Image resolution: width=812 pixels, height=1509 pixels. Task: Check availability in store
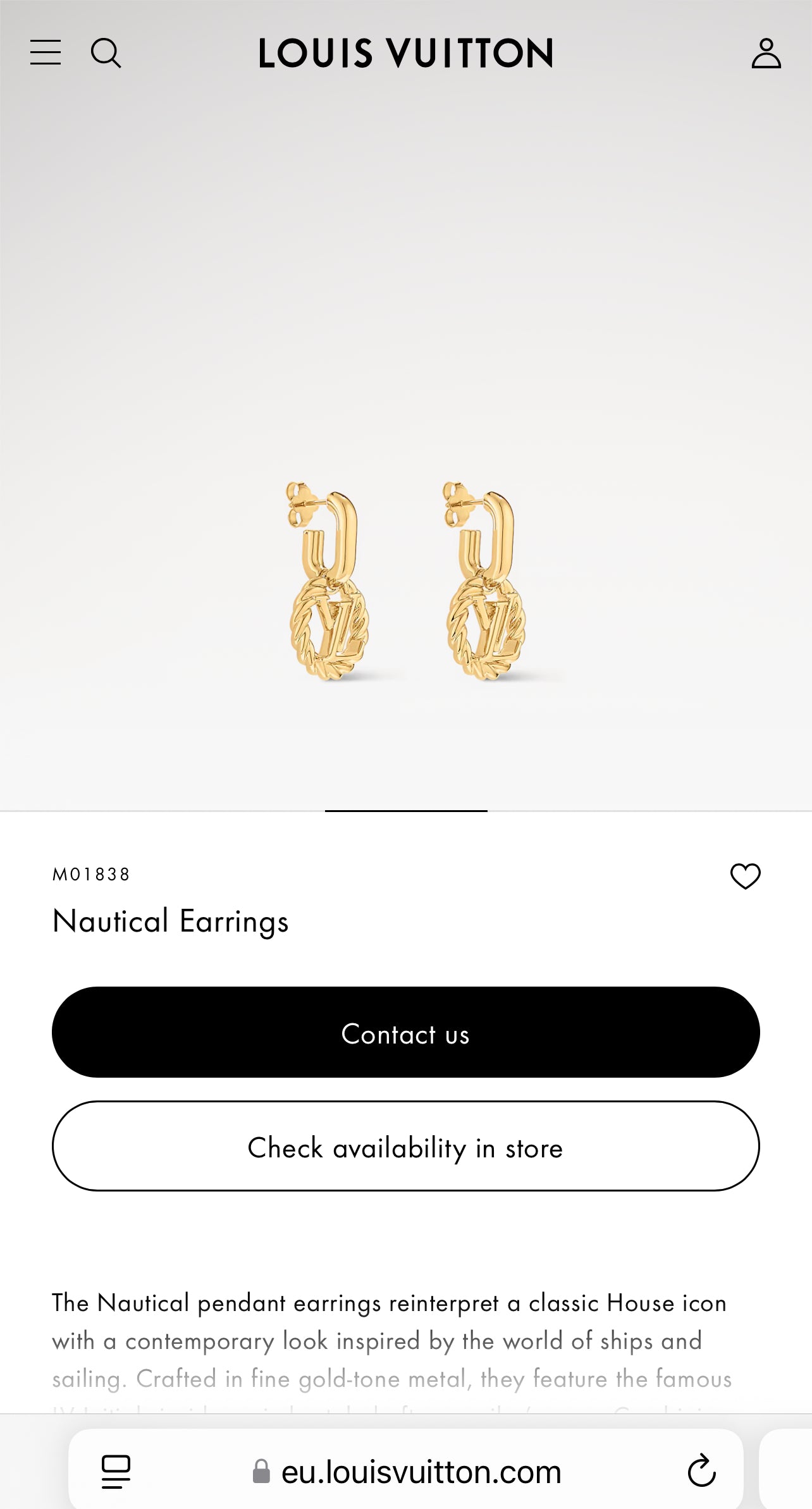pyautogui.click(x=406, y=1146)
